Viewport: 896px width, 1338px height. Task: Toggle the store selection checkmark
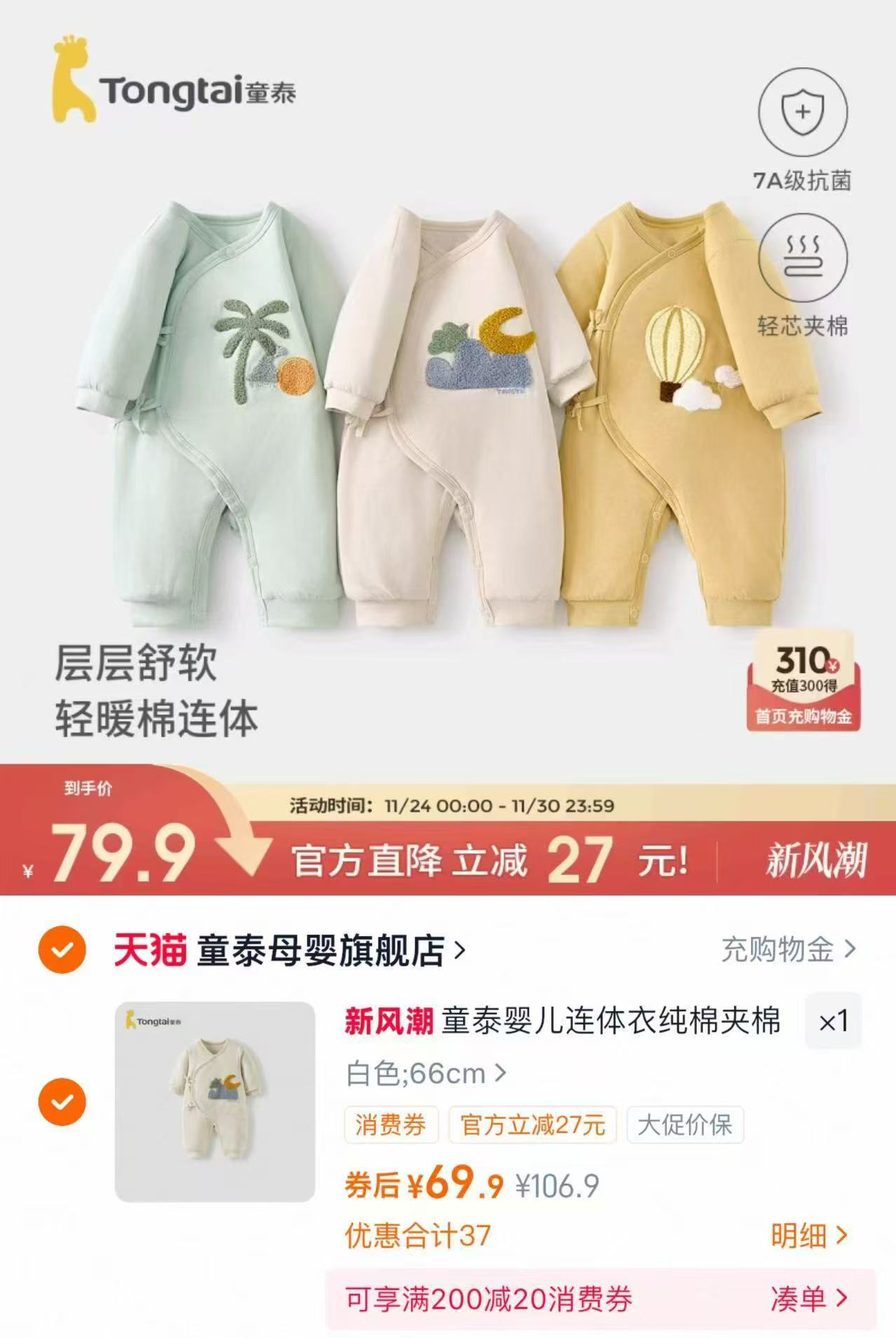(66, 949)
